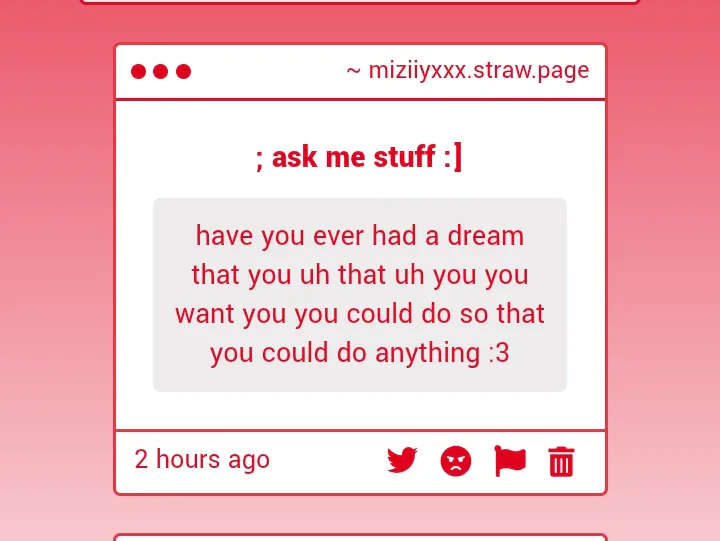Report this message with the flag icon
Viewport: 720px width, 541px height.
coord(510,461)
